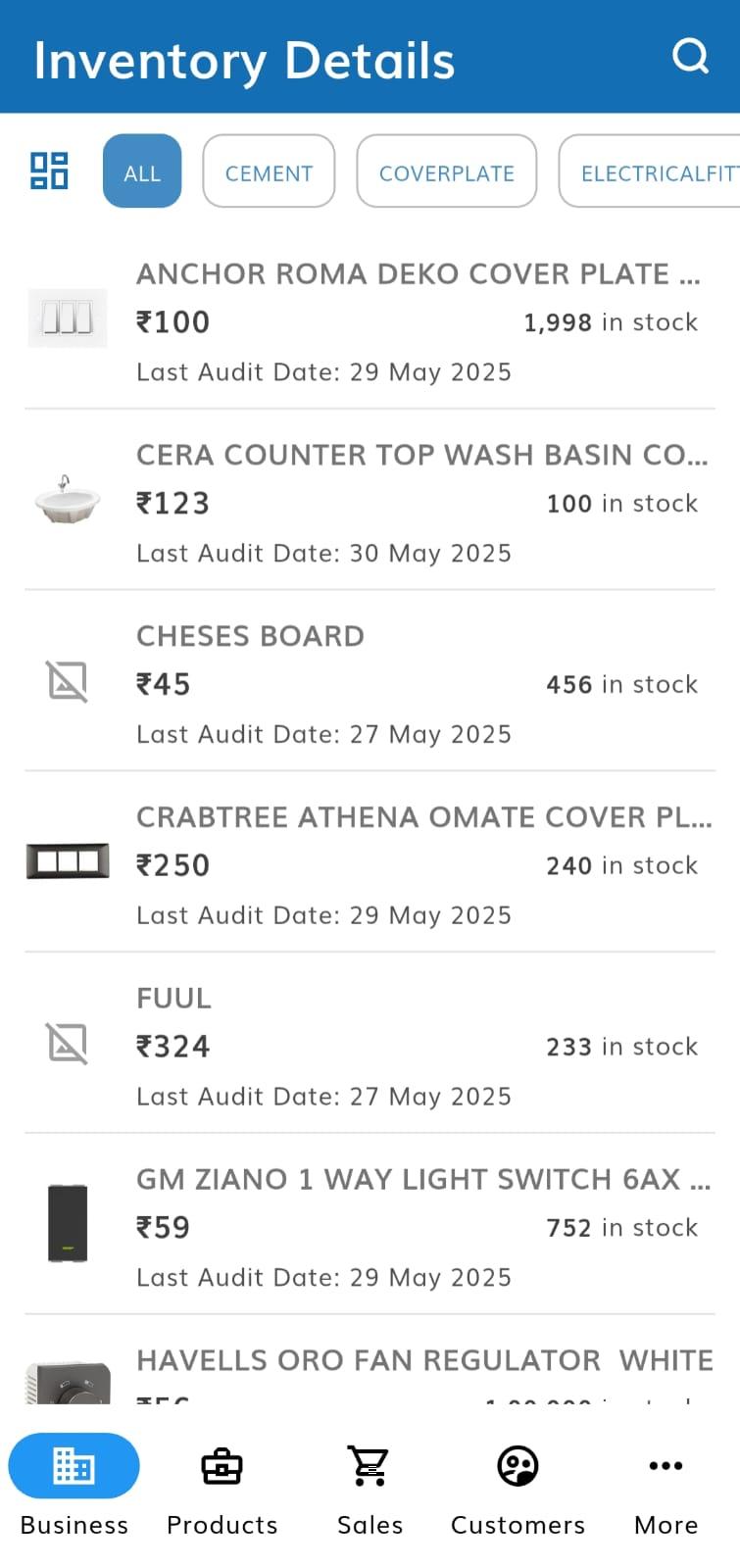The width and height of the screenshot is (740, 1568).
Task: Tap the missing-image icon beside CHESES BOARD
Action: (67, 681)
